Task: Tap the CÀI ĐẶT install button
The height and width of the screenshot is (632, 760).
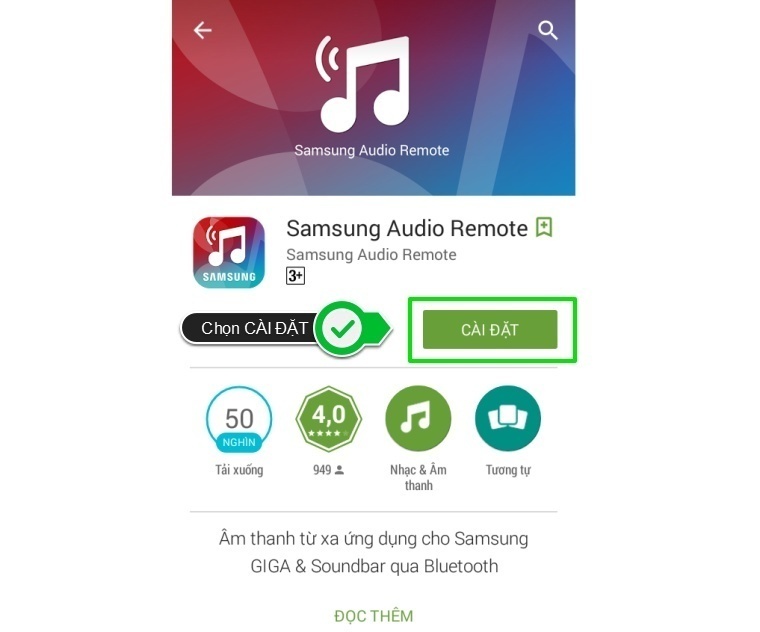Action: click(x=489, y=329)
